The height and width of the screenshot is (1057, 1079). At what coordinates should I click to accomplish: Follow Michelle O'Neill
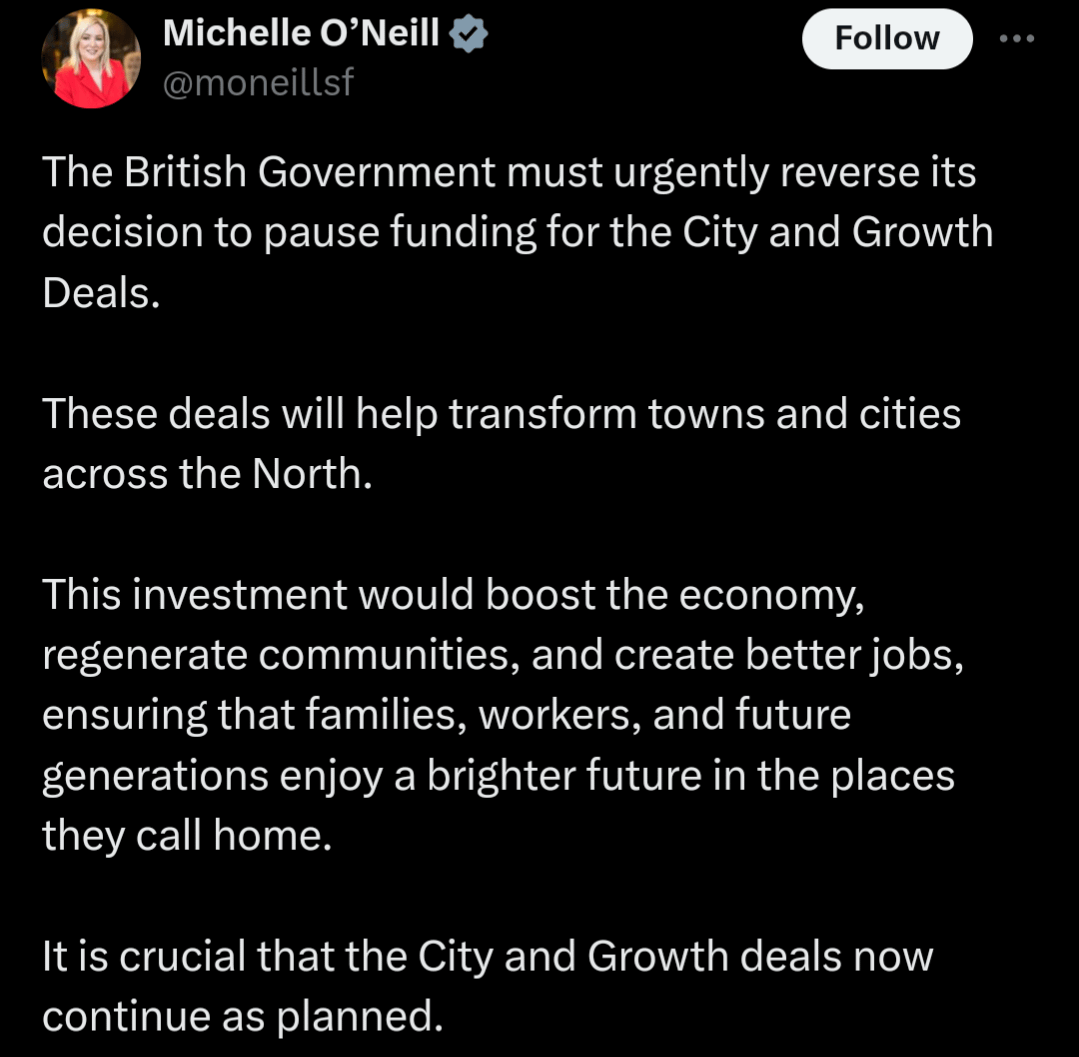coord(886,39)
